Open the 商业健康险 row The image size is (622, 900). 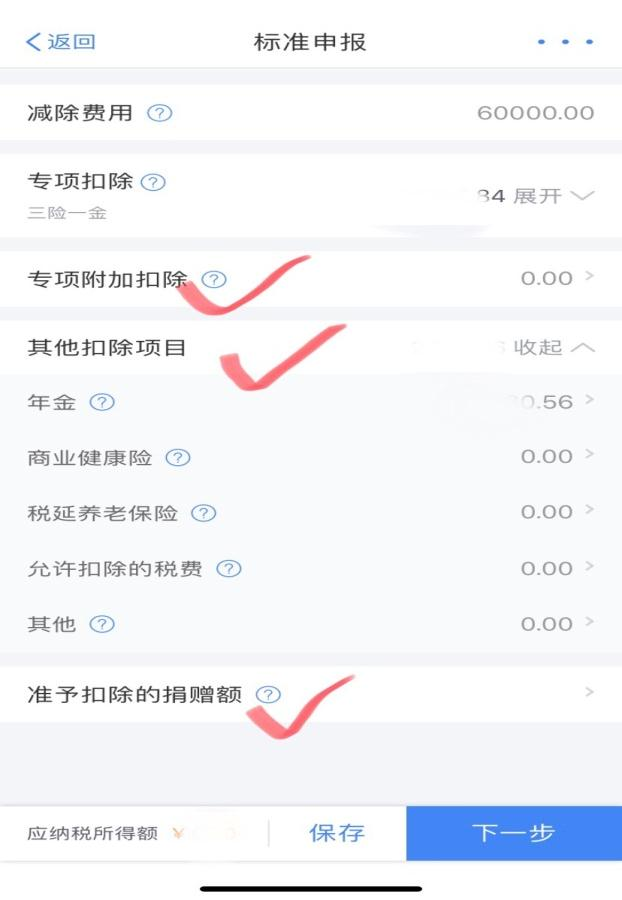pyautogui.click(x=311, y=457)
